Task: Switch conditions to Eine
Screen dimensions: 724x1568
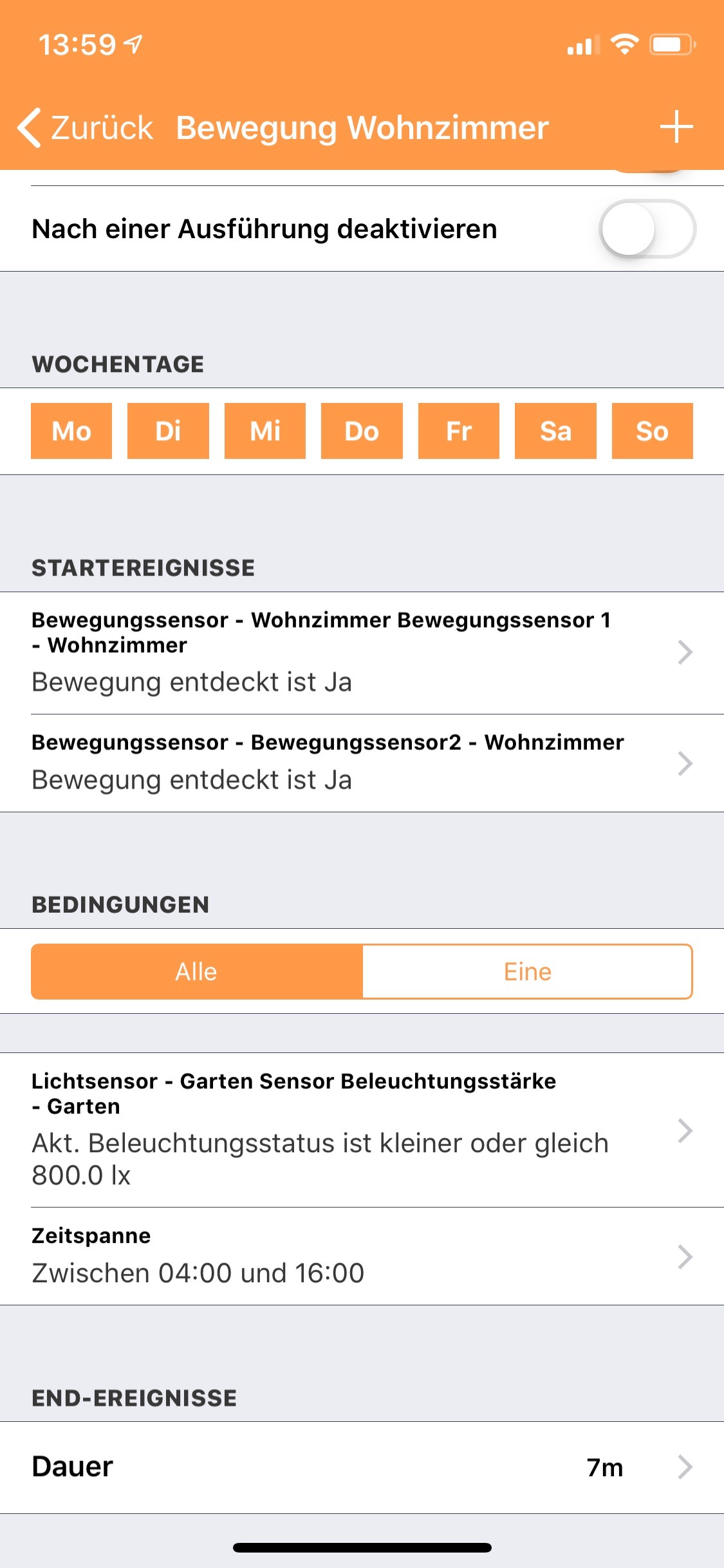Action: tap(527, 971)
